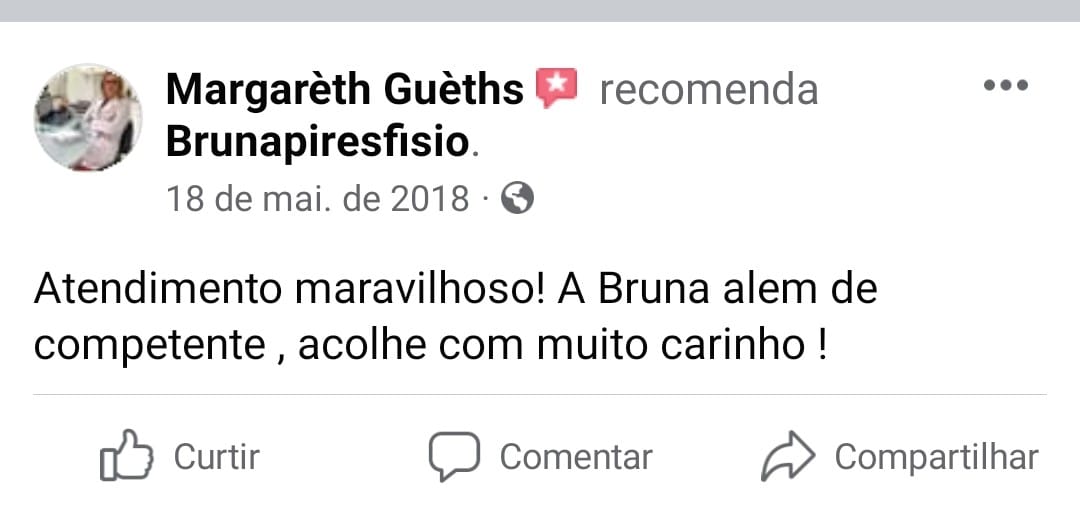1080x517 pixels.
Task: Share the recommendation via Compartilhar
Action: coord(900,457)
